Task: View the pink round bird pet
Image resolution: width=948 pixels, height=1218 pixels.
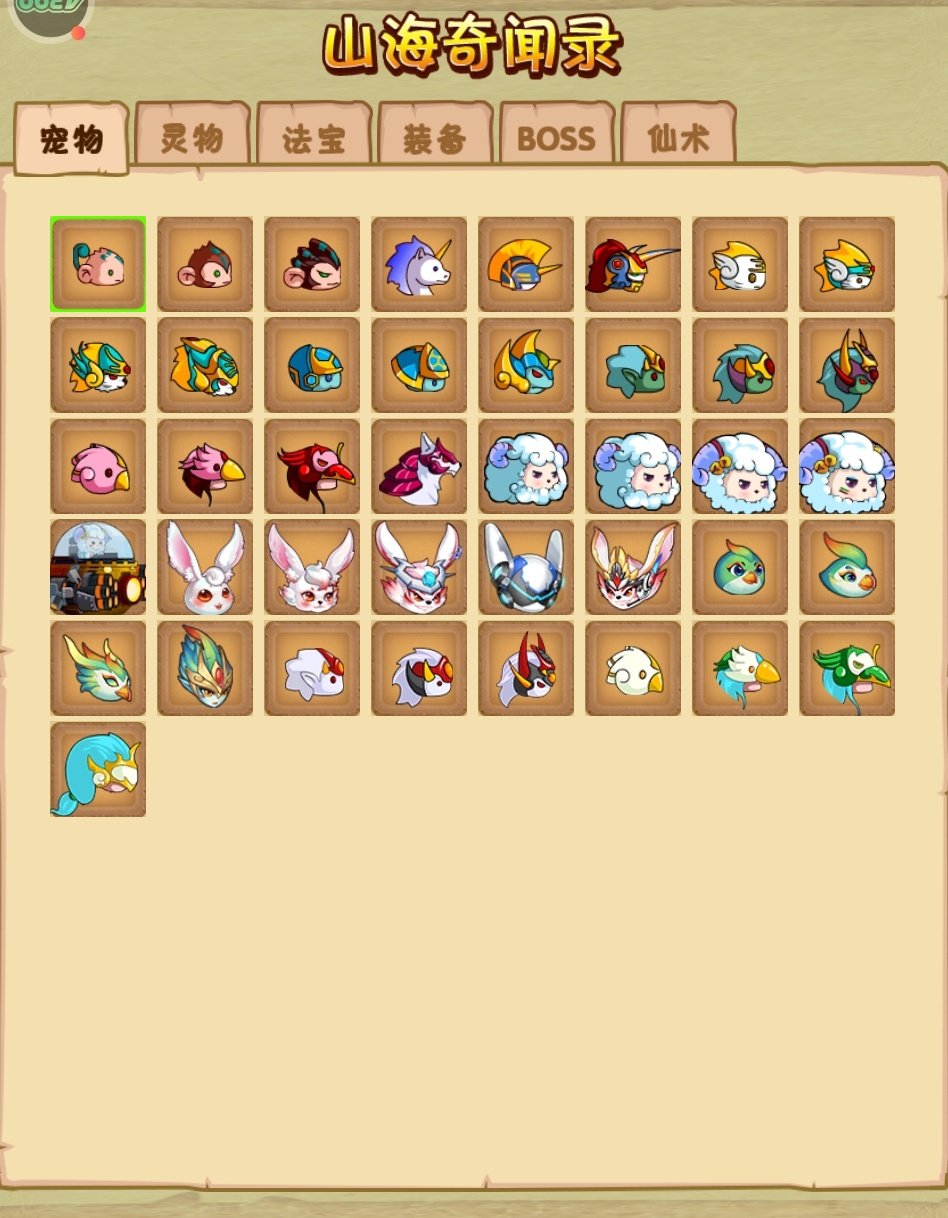Action: coord(98,466)
